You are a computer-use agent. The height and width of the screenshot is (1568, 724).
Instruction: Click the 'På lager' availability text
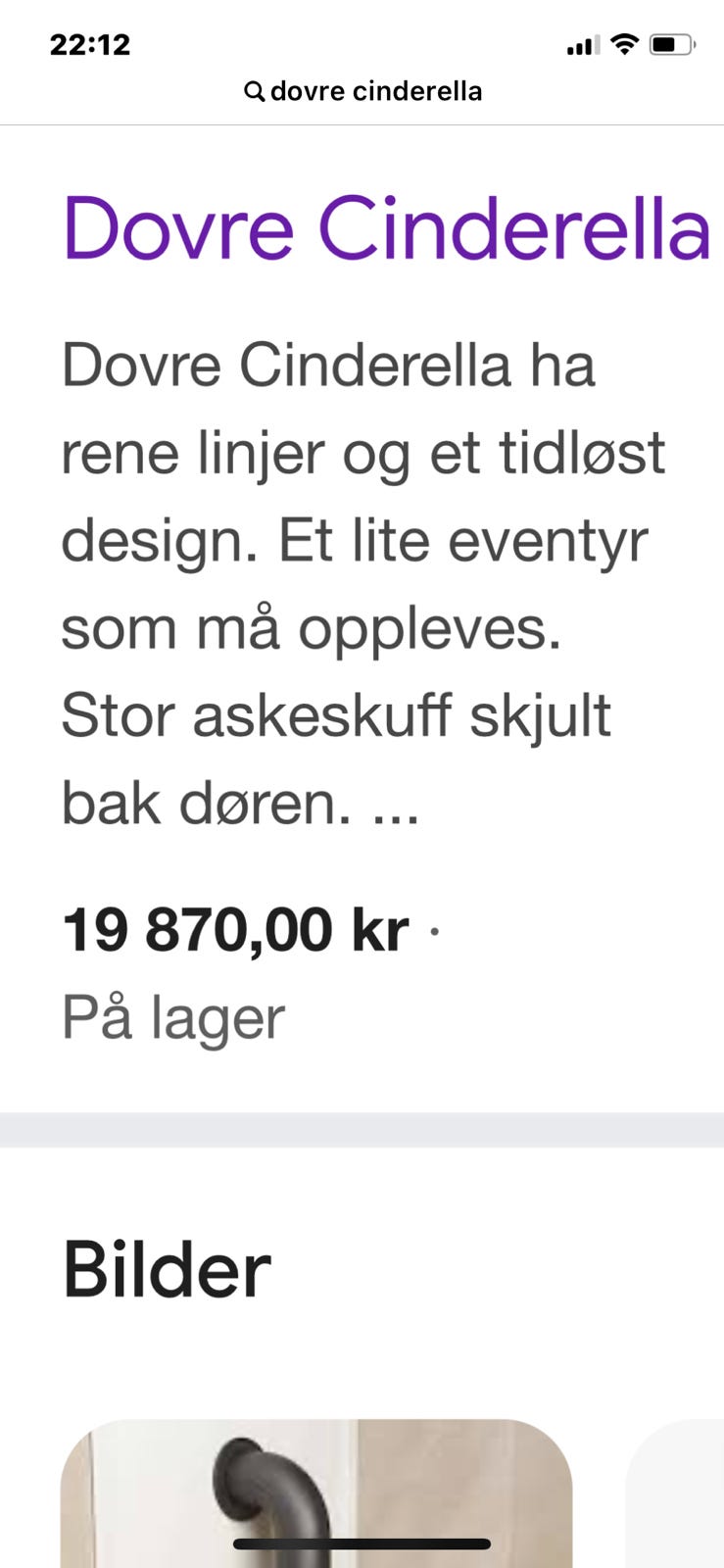click(x=171, y=1016)
